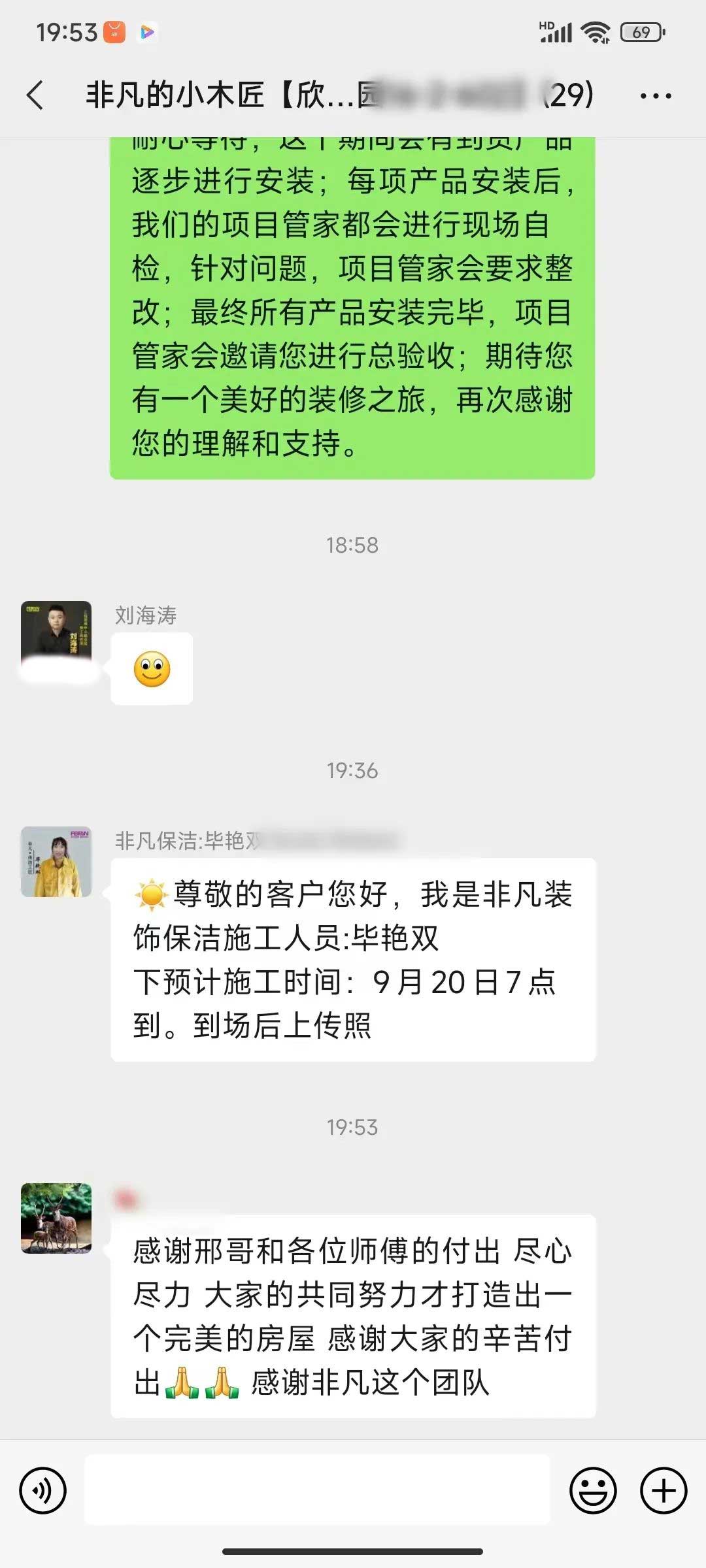This screenshot has width=706, height=1568.
Task: Switch to voice message input
Action: (43, 1491)
